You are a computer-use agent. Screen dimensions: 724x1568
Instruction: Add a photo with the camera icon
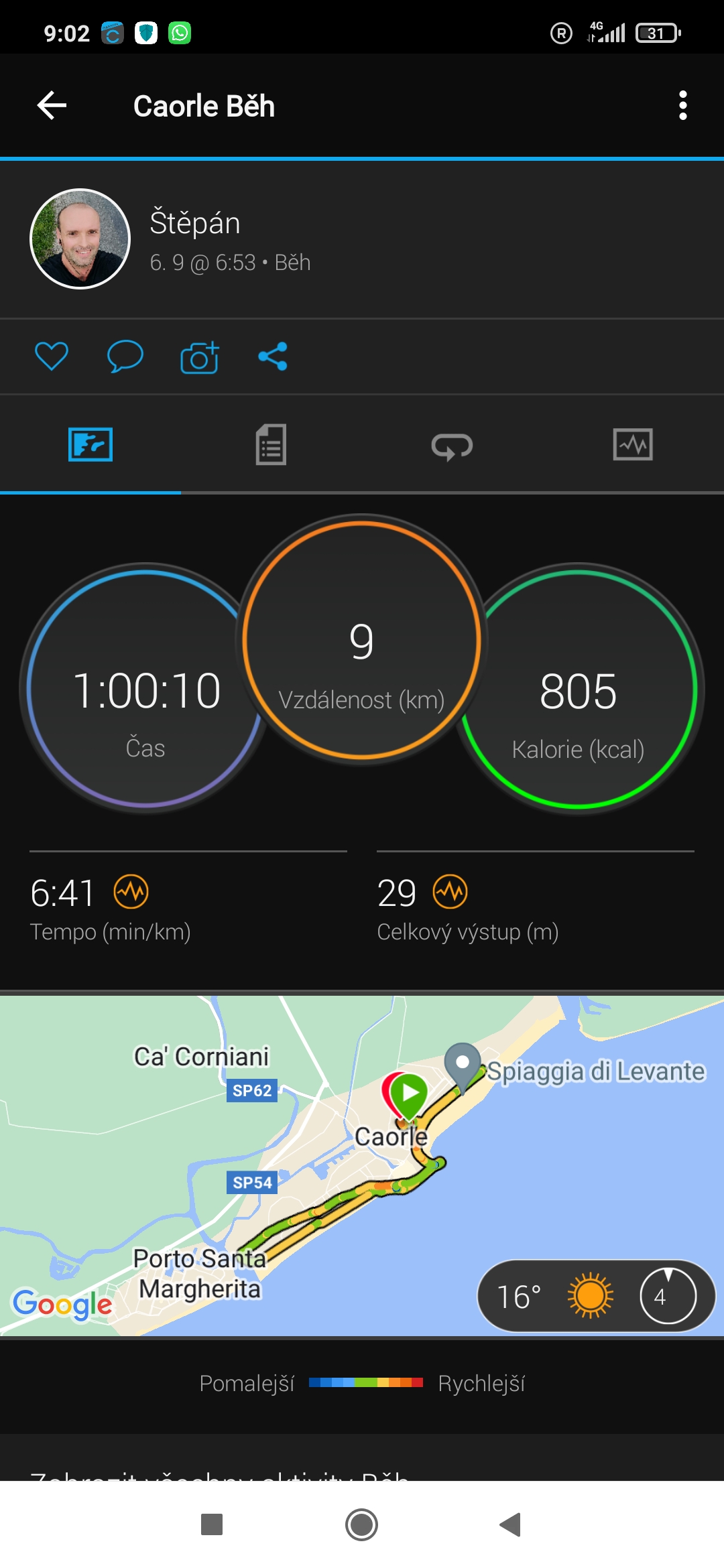[199, 356]
